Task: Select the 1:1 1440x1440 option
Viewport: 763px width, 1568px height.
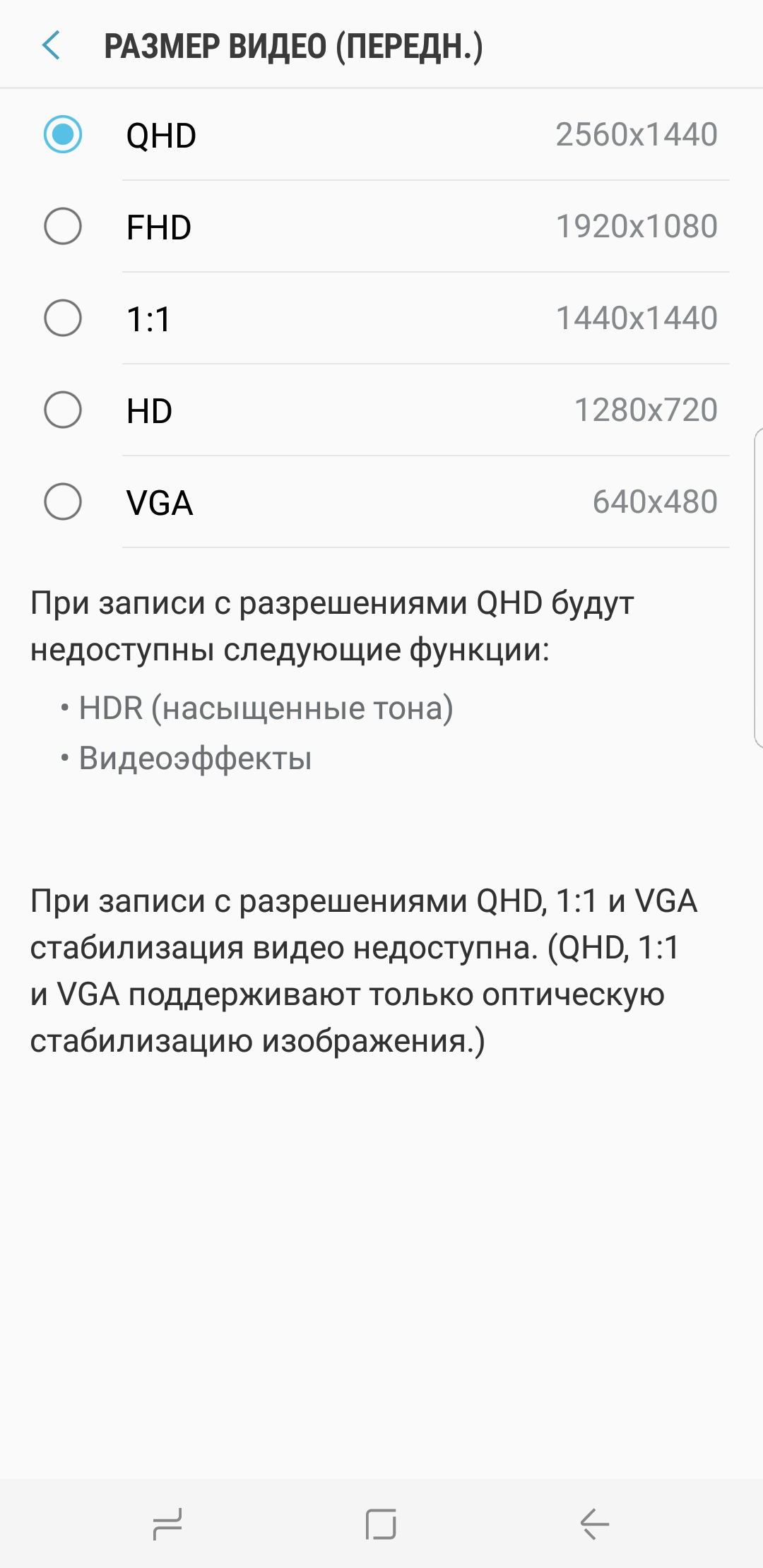Action: [x=381, y=319]
